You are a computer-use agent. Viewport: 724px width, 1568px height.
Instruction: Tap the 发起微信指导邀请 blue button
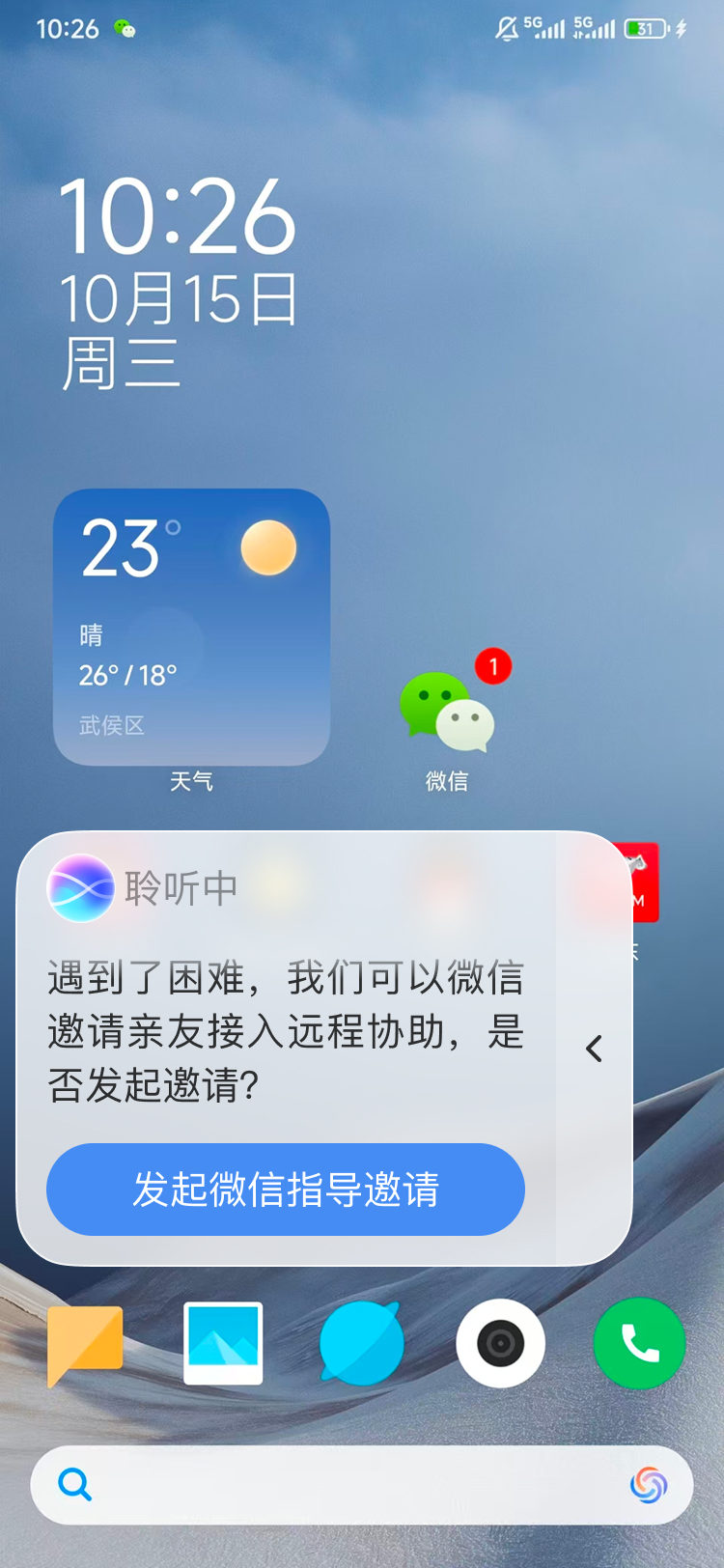(x=286, y=1190)
